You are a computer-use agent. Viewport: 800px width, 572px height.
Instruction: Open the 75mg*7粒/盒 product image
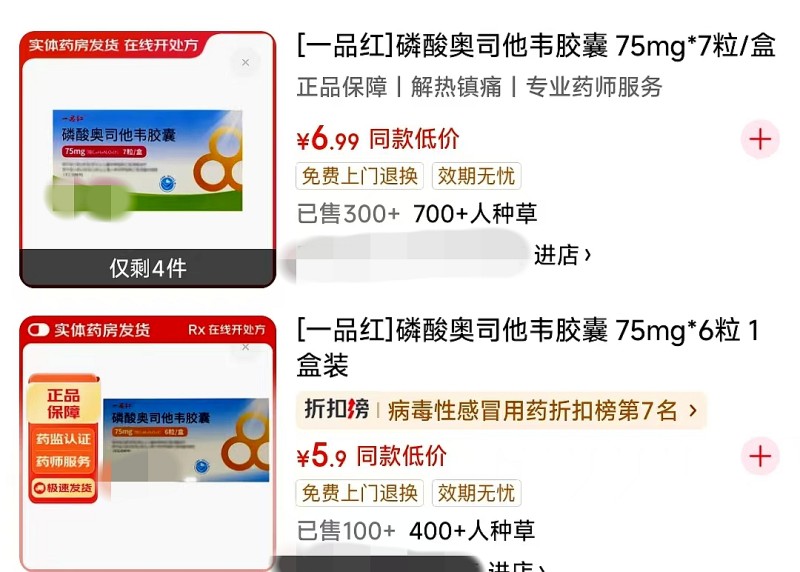[x=147, y=160]
